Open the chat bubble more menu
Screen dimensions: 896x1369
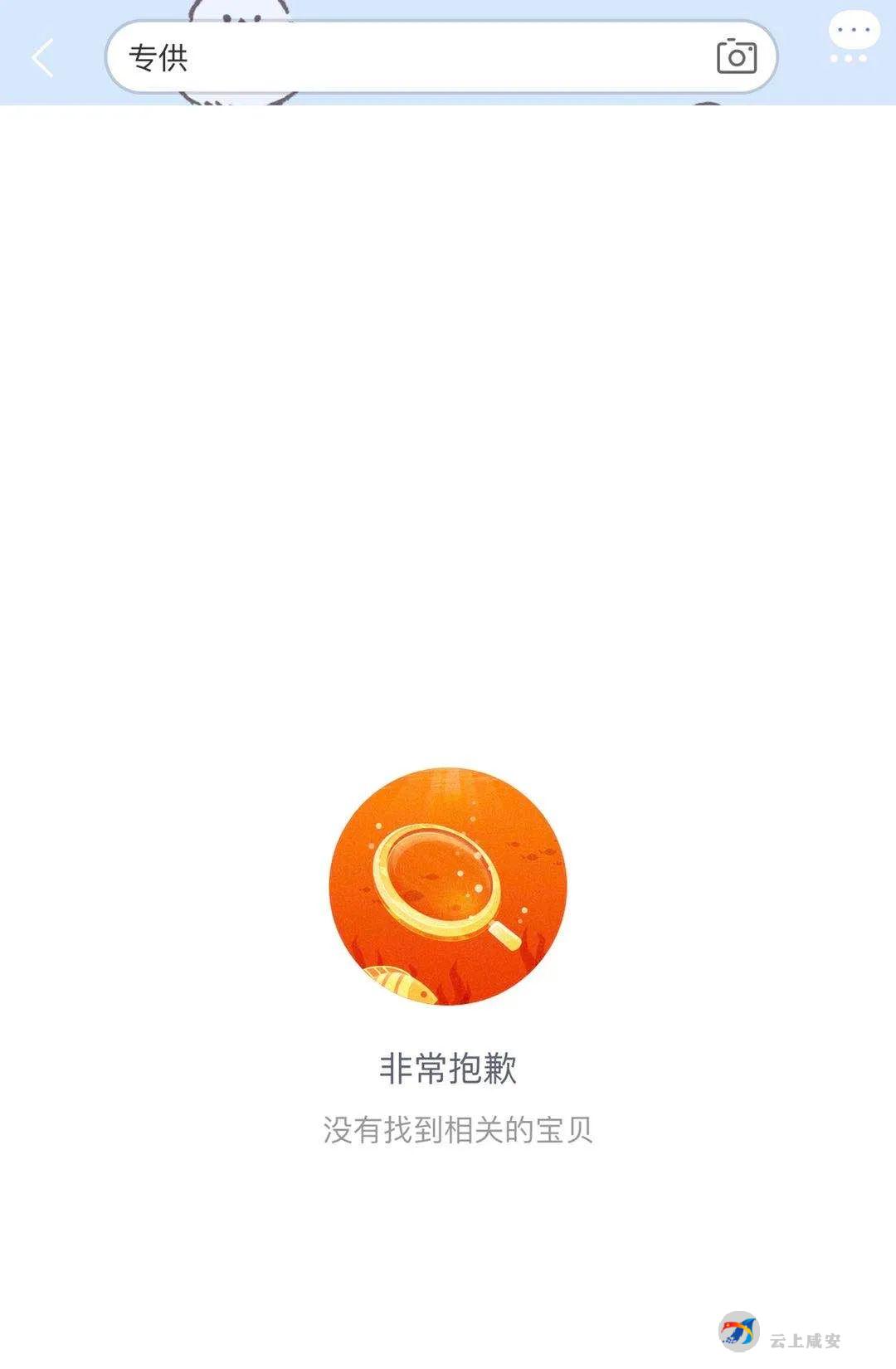click(853, 37)
